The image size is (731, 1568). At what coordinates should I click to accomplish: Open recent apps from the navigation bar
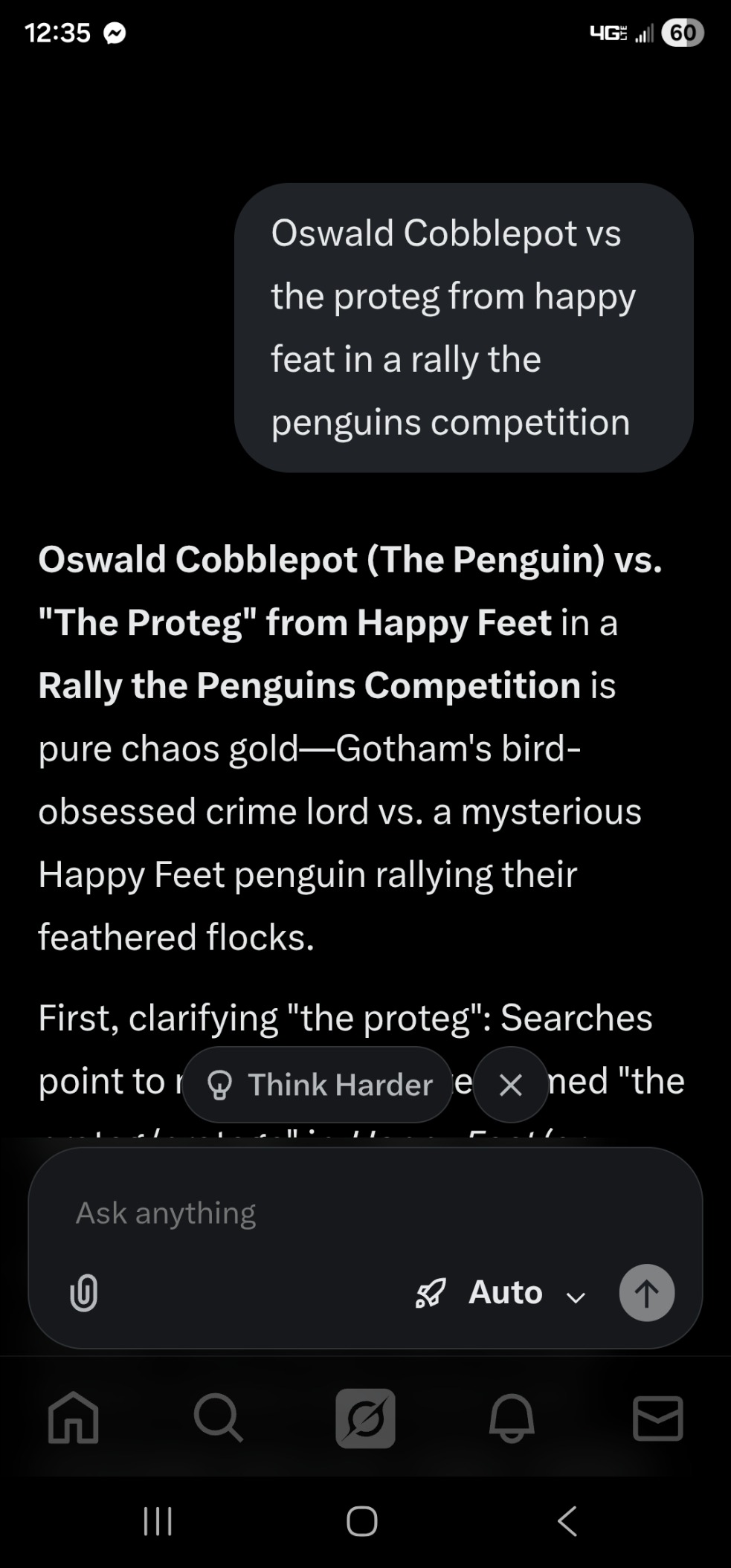coord(158,1520)
